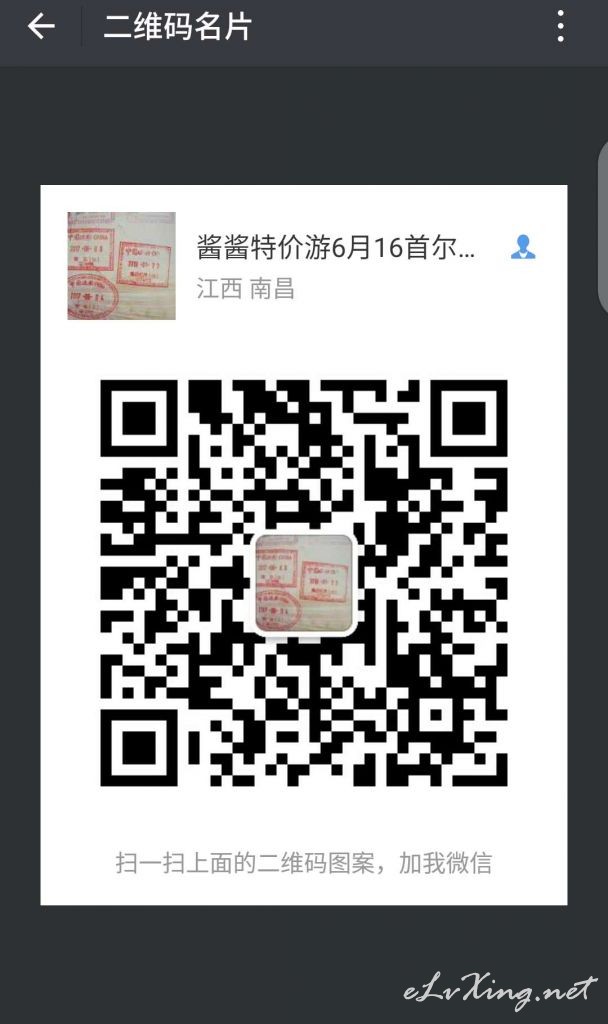
Task: Go back using the arrow icon
Action: point(41,27)
